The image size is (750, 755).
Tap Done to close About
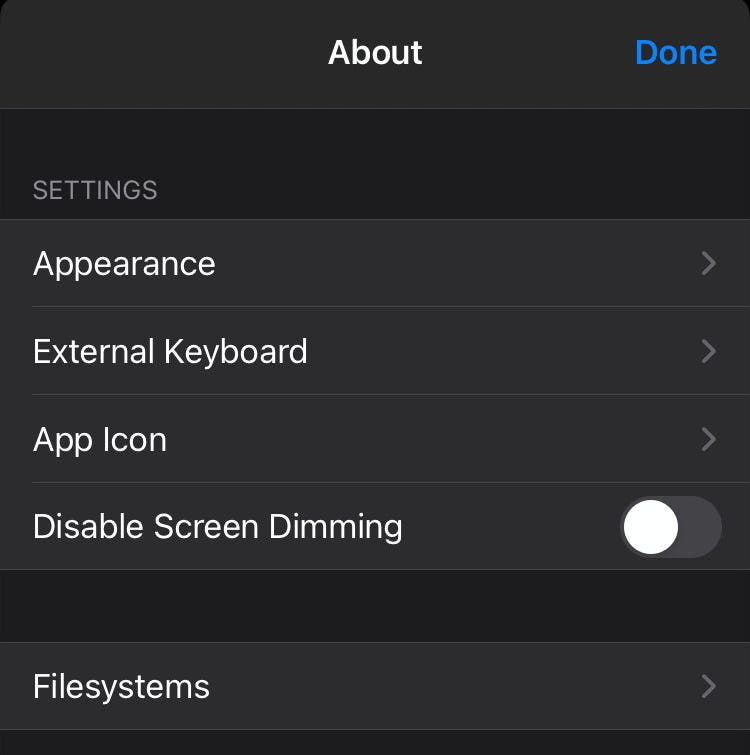[675, 53]
